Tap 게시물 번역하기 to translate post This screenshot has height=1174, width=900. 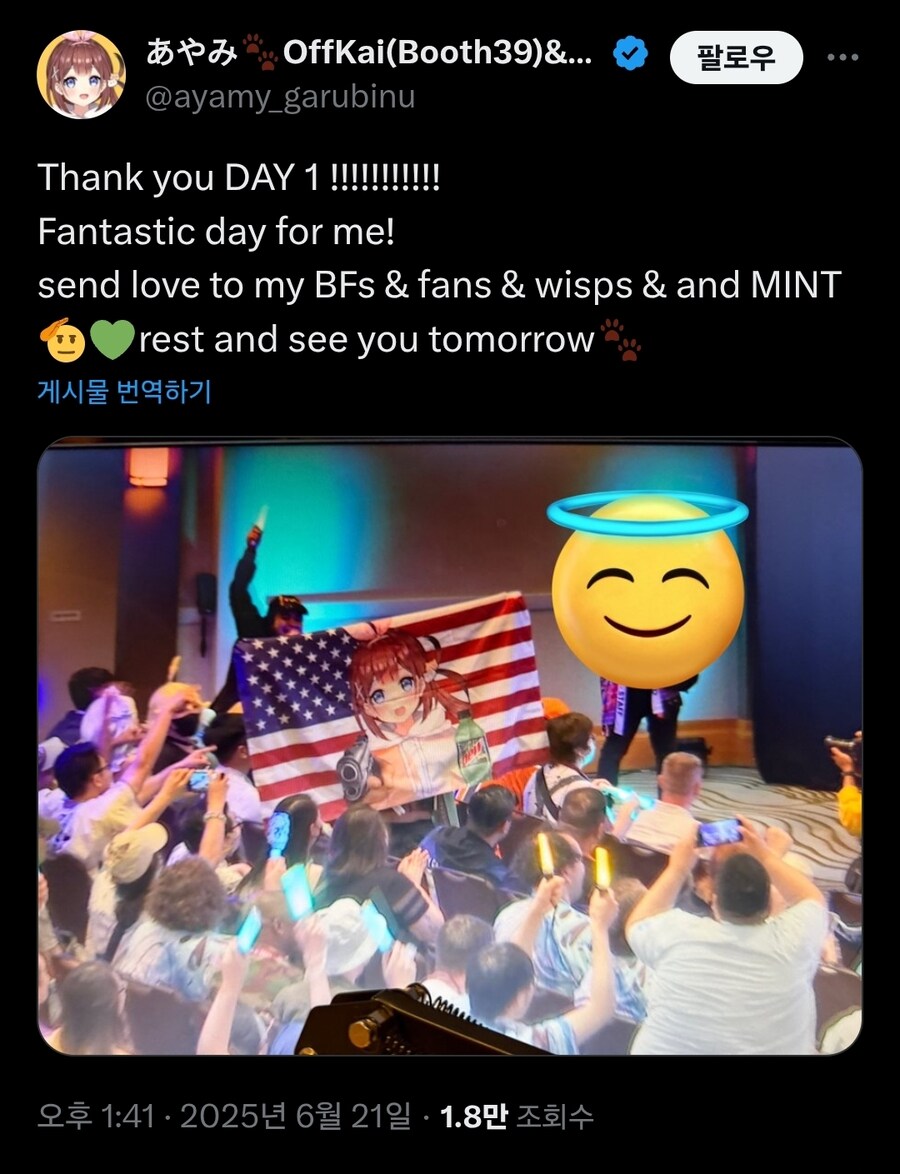(x=125, y=391)
